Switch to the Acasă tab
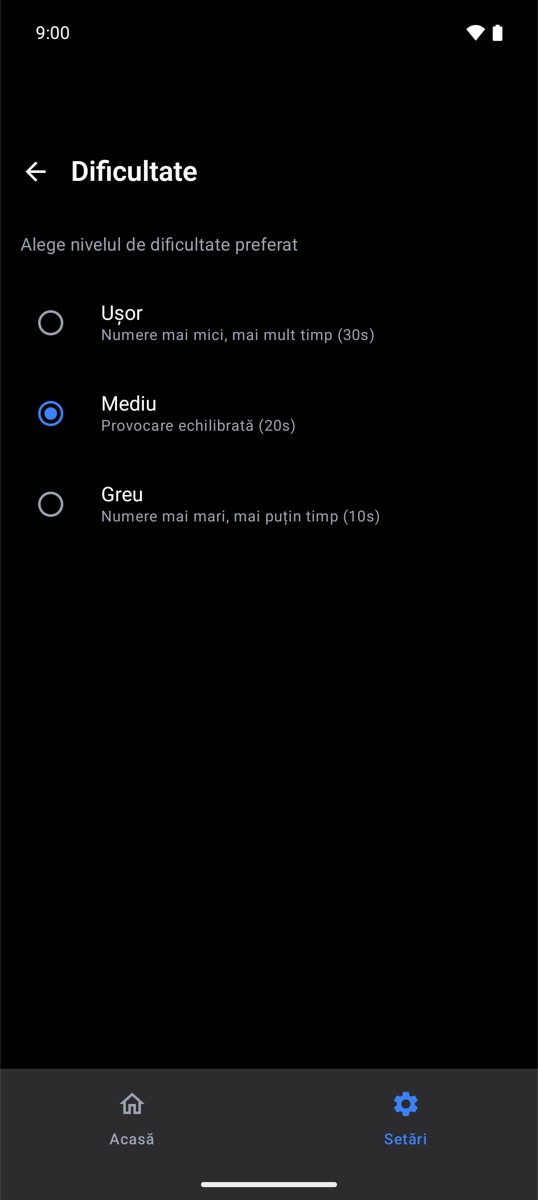The height and width of the screenshot is (1200, 538). [x=132, y=1119]
